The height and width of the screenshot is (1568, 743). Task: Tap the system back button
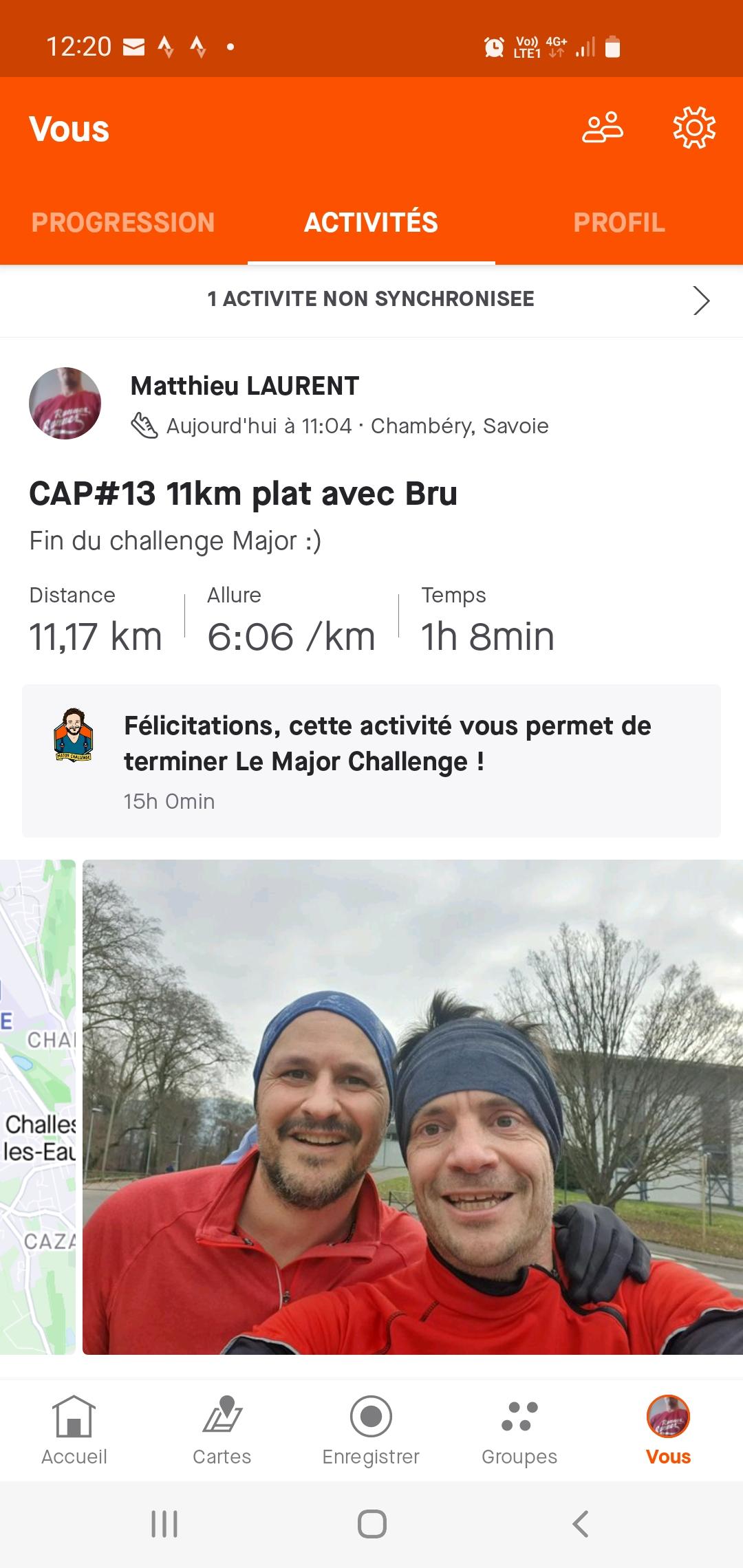(x=580, y=1524)
